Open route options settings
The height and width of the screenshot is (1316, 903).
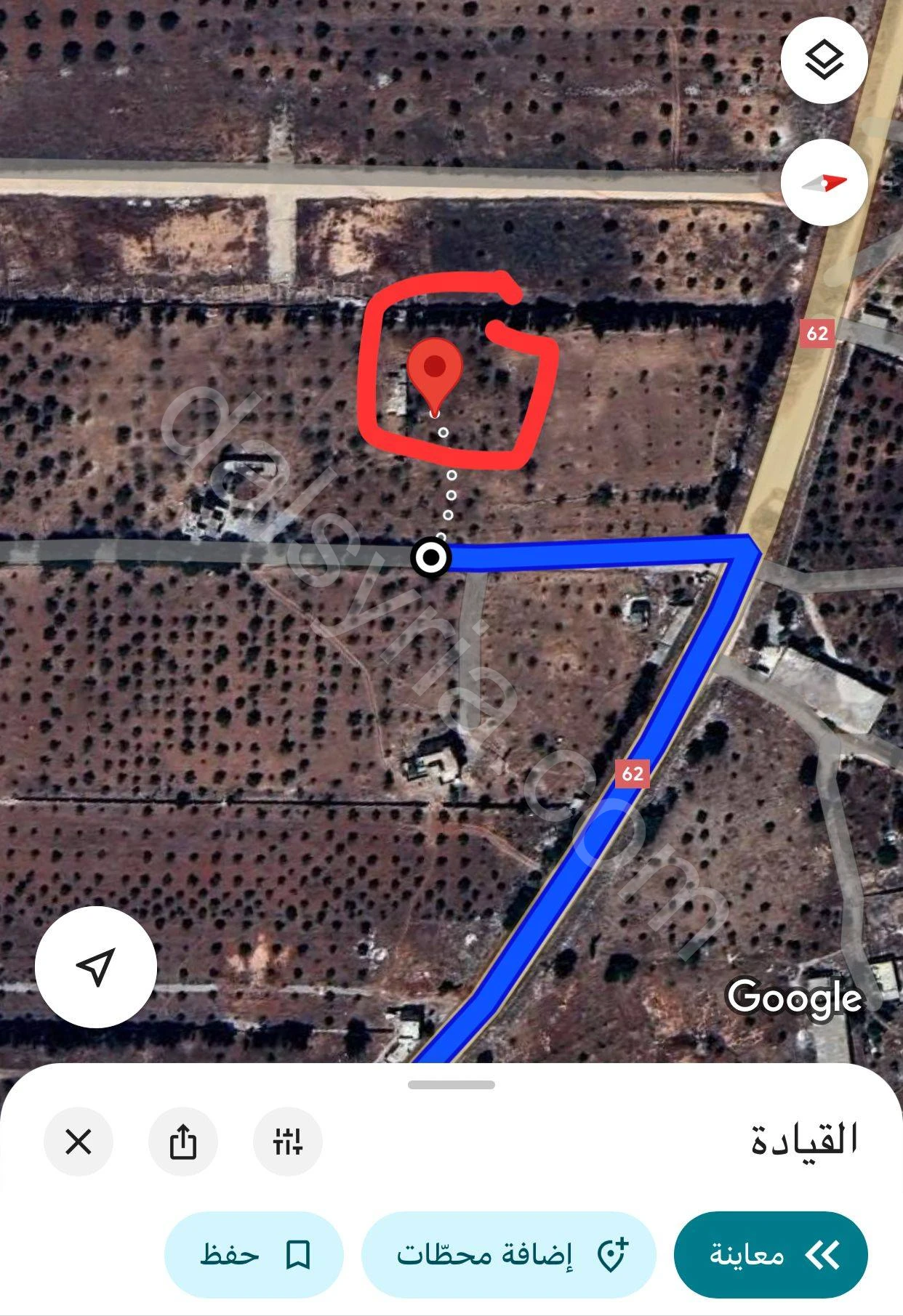tap(288, 1142)
